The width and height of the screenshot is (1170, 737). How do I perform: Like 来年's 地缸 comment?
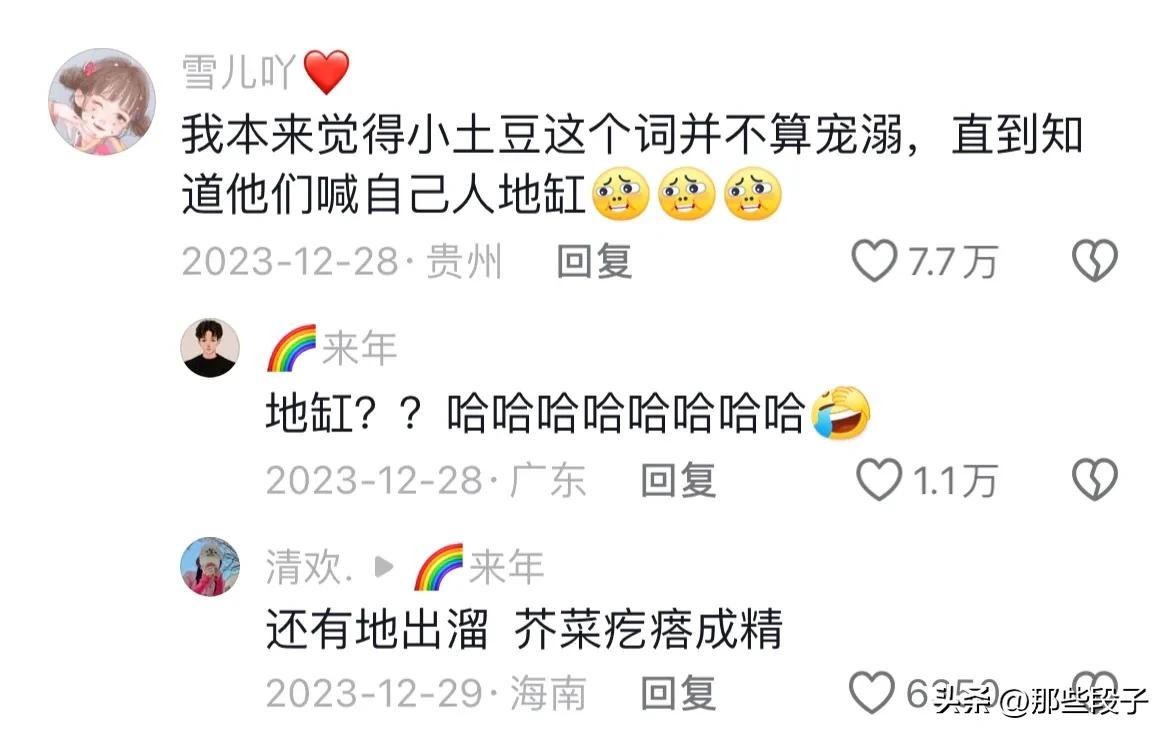coord(880,481)
